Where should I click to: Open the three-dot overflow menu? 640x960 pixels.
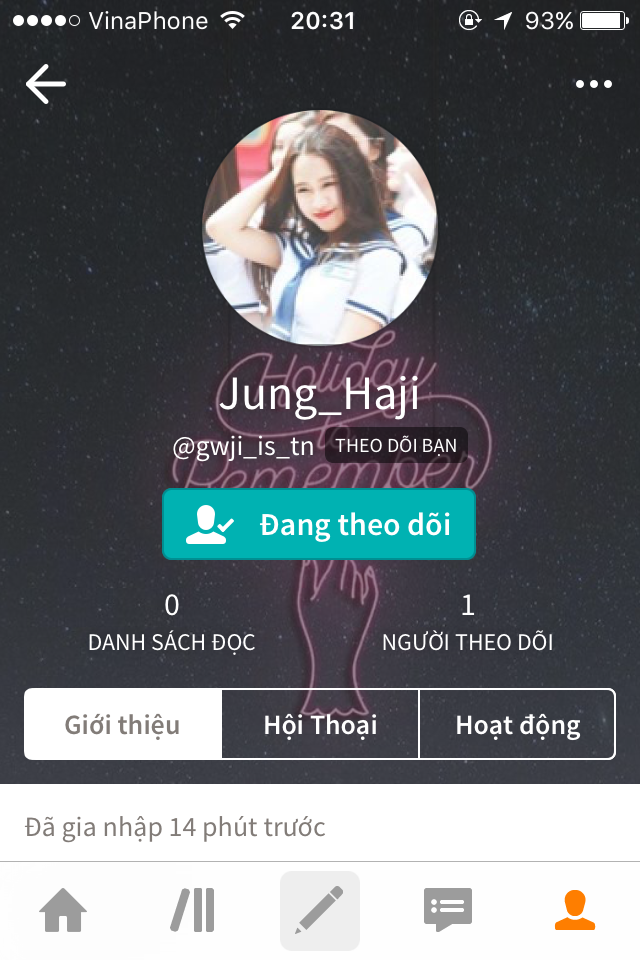[594, 84]
